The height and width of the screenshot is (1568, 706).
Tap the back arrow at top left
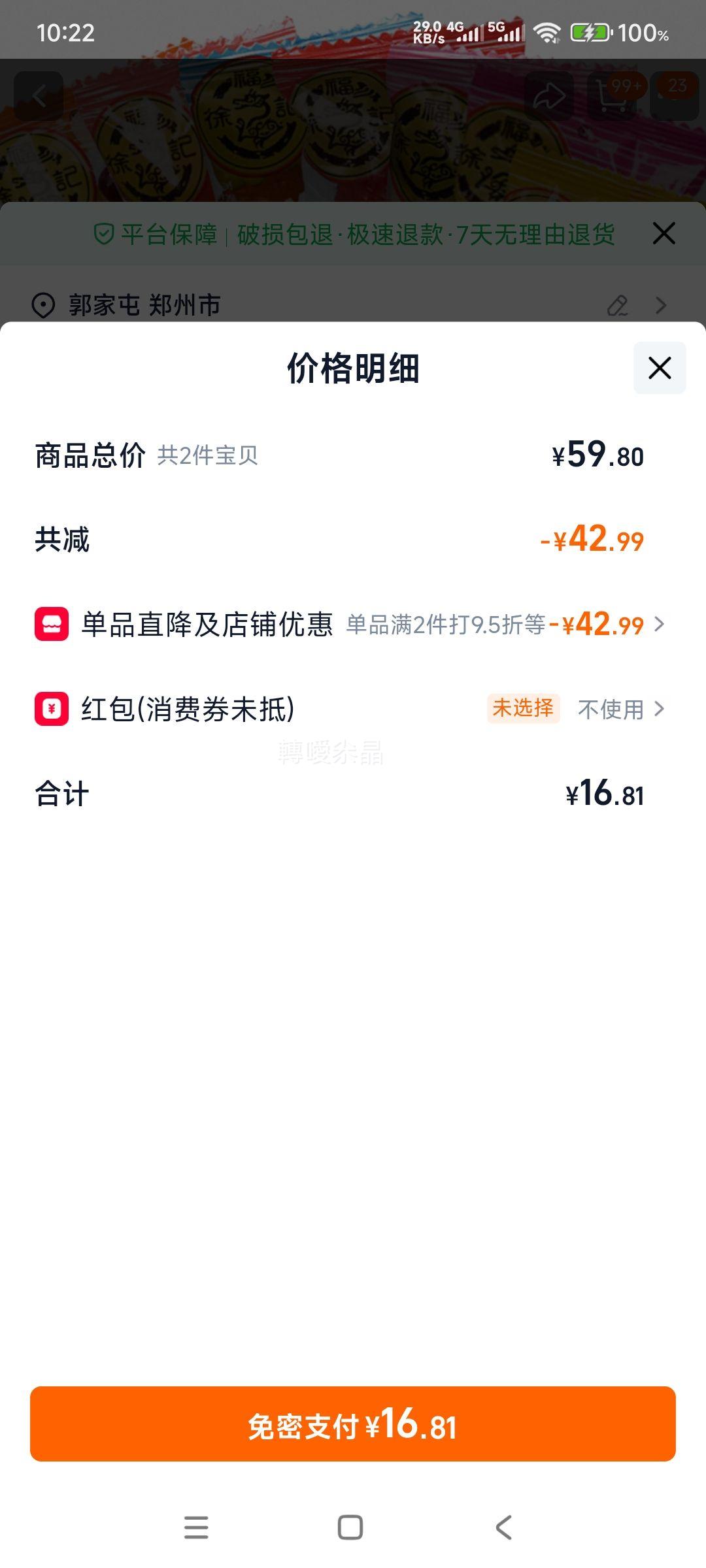click(x=39, y=95)
